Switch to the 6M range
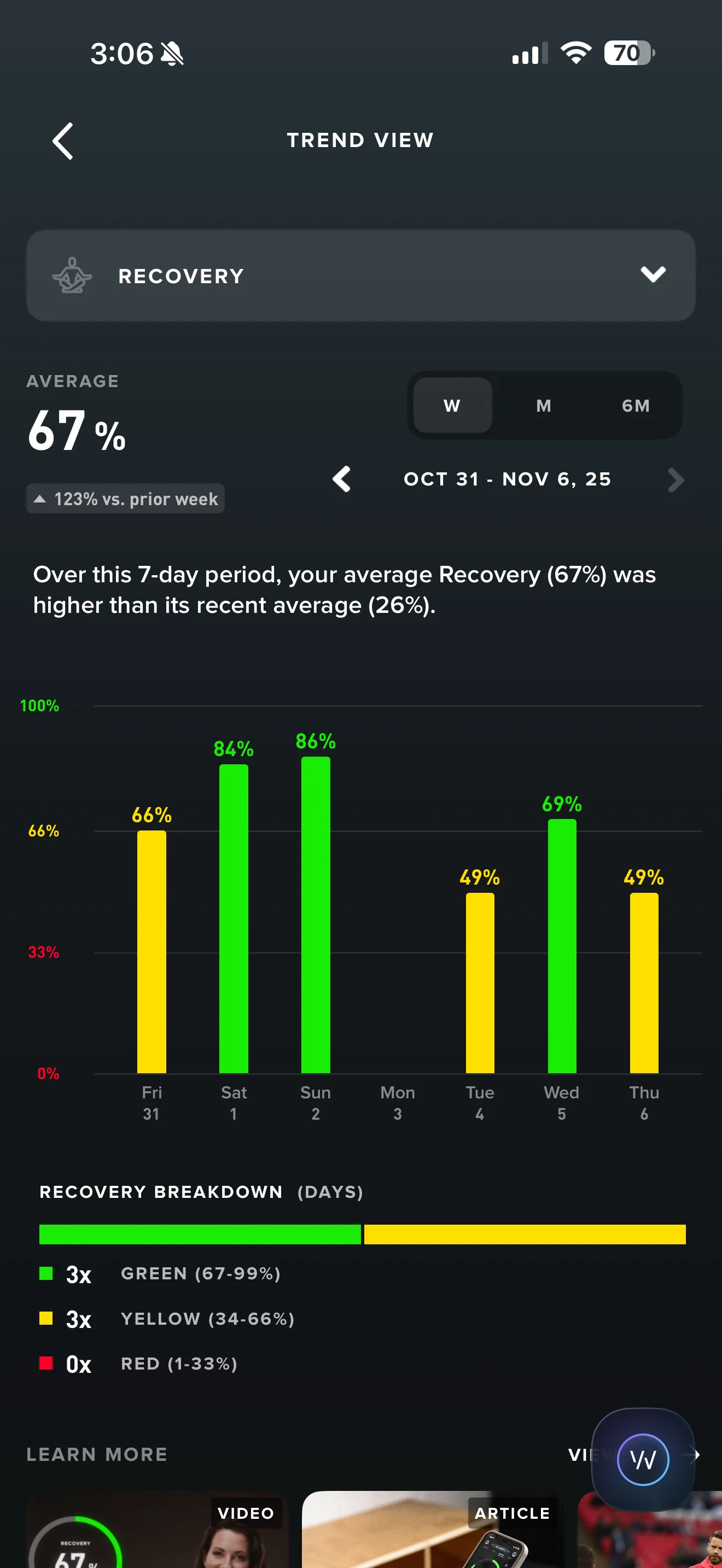Image resolution: width=722 pixels, height=1568 pixels. coord(636,405)
